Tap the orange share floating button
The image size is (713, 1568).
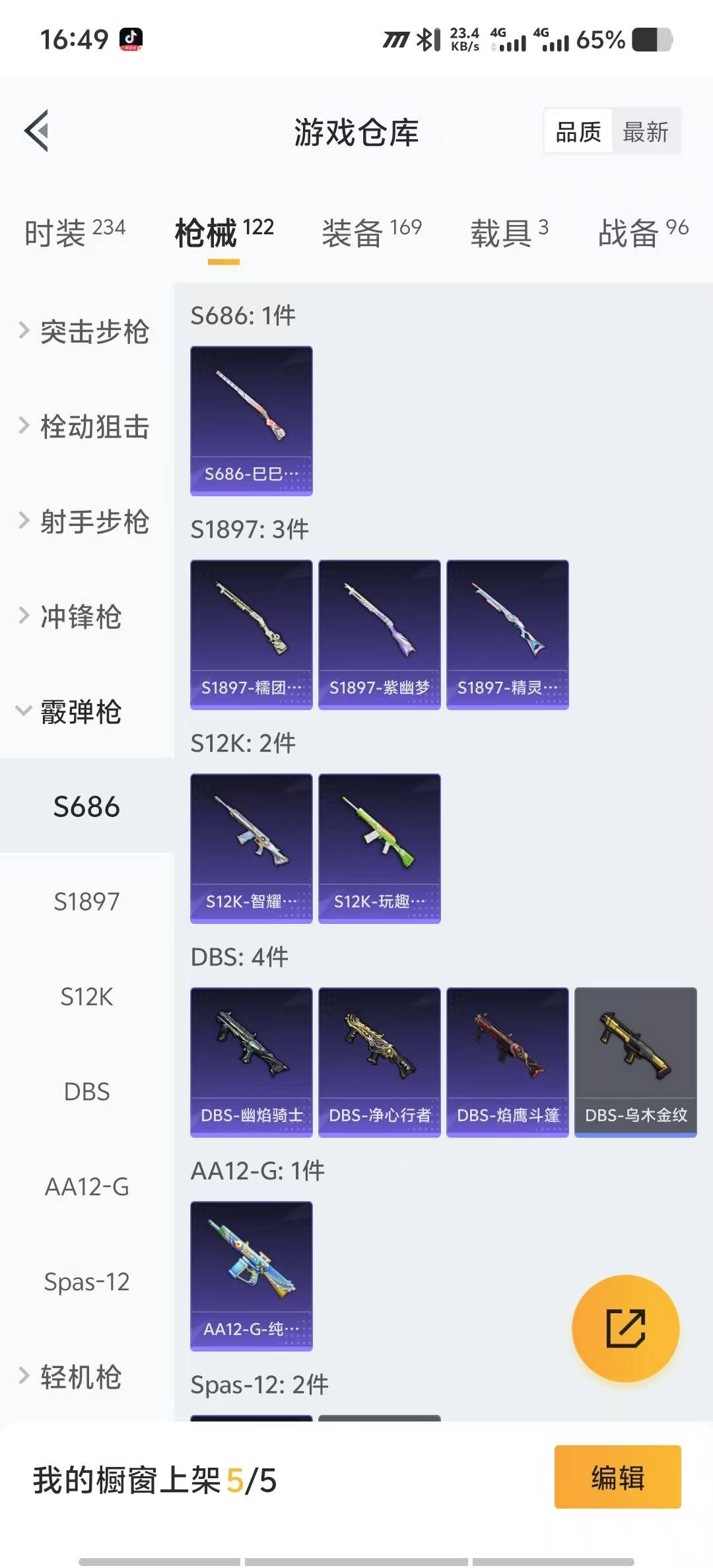[x=625, y=1328]
